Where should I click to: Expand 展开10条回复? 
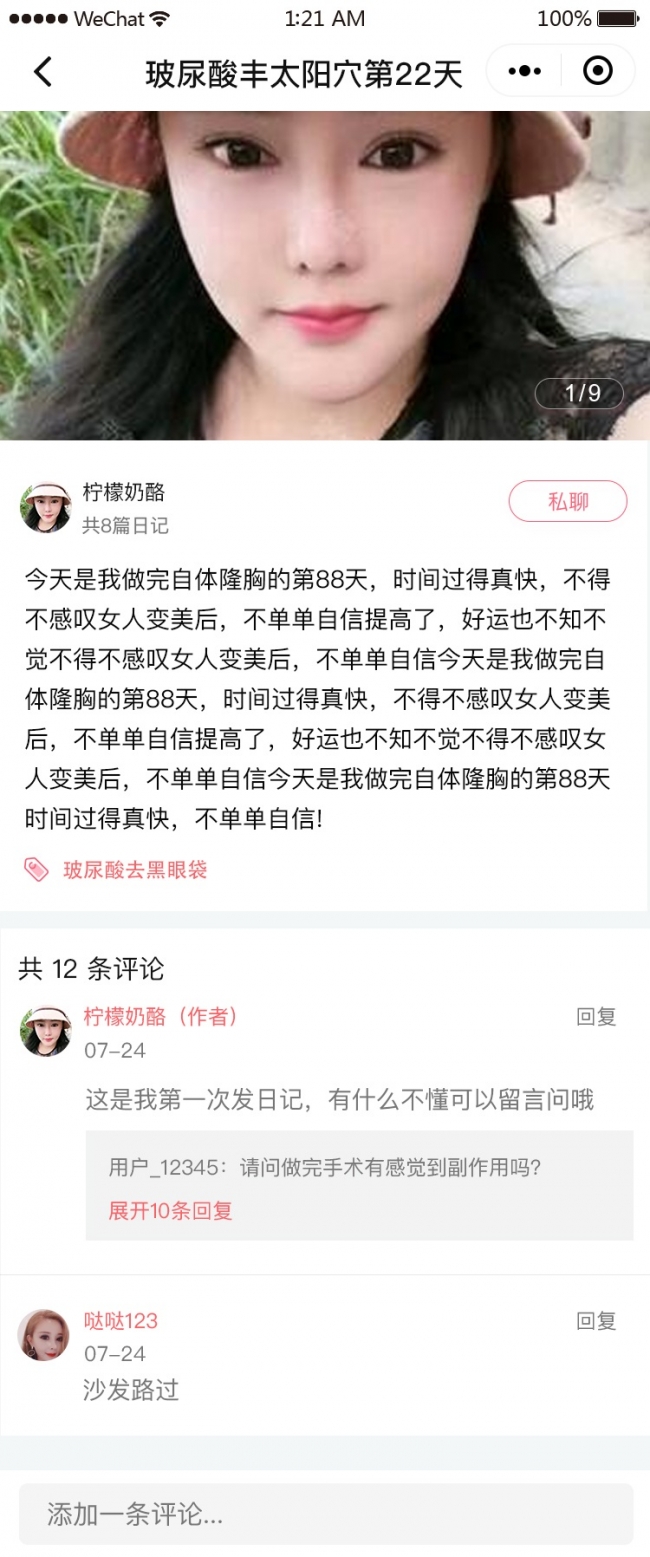[170, 1211]
